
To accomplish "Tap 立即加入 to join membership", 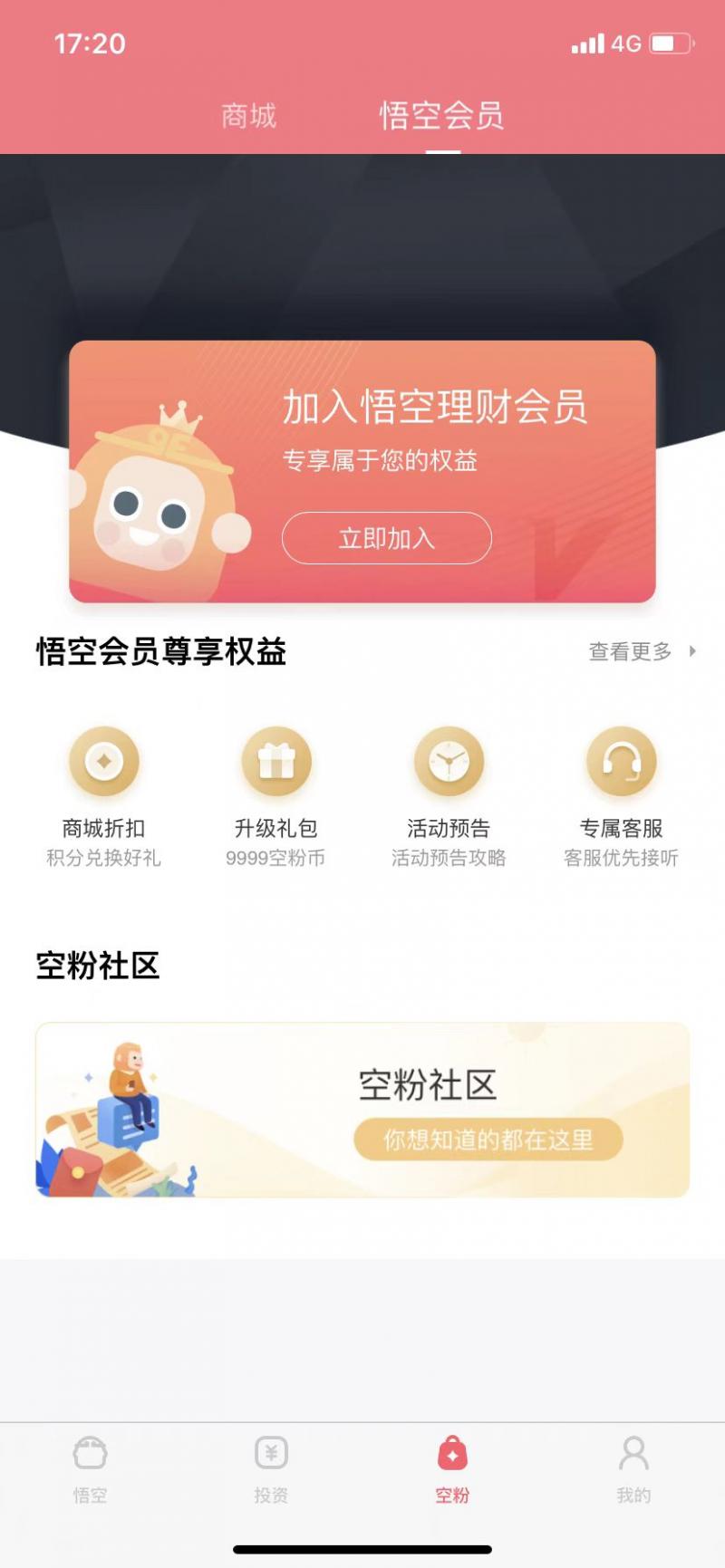I will (x=388, y=537).
